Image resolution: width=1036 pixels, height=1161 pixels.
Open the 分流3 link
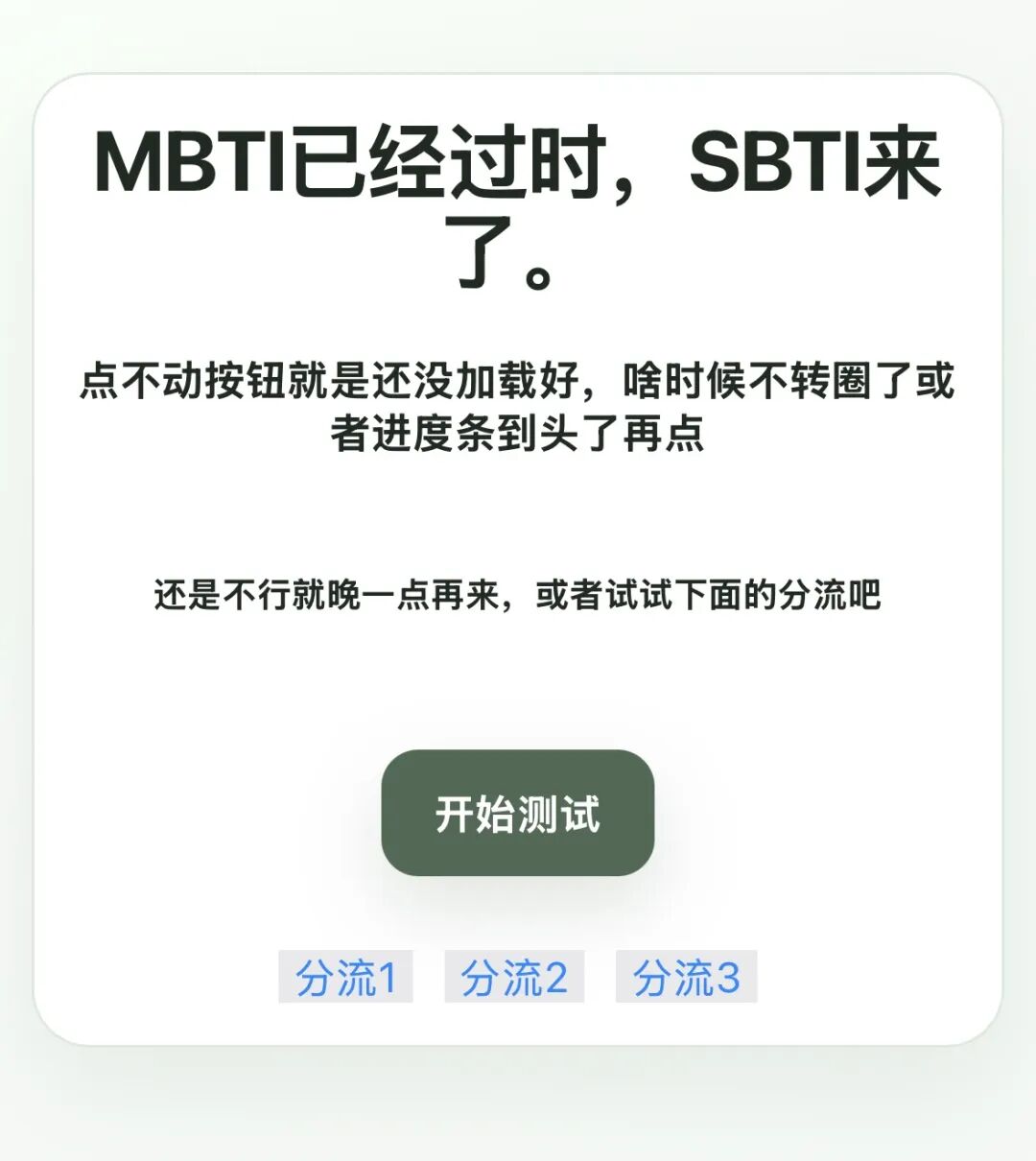pos(686,977)
